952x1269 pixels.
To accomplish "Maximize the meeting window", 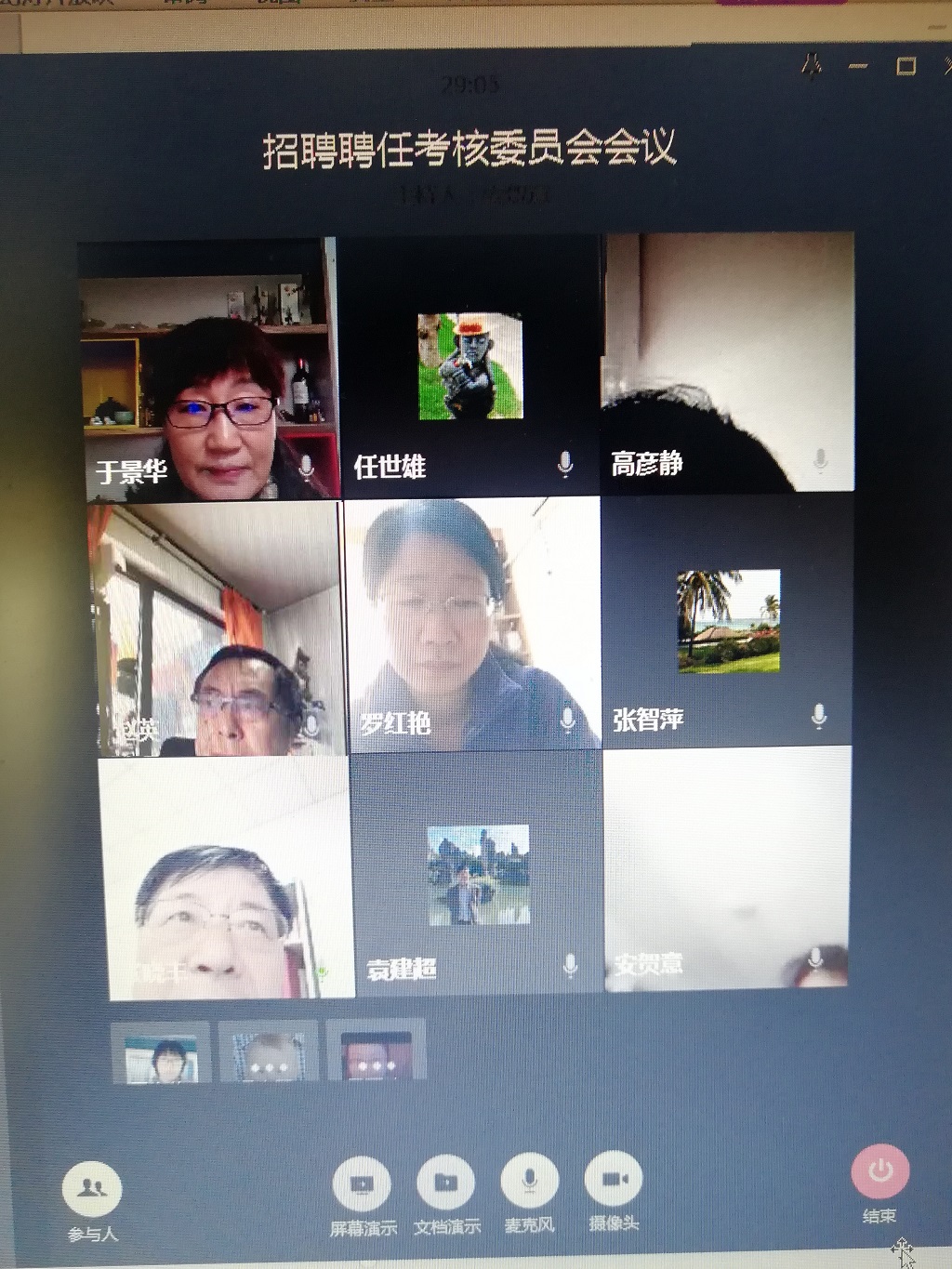I will [x=906, y=66].
